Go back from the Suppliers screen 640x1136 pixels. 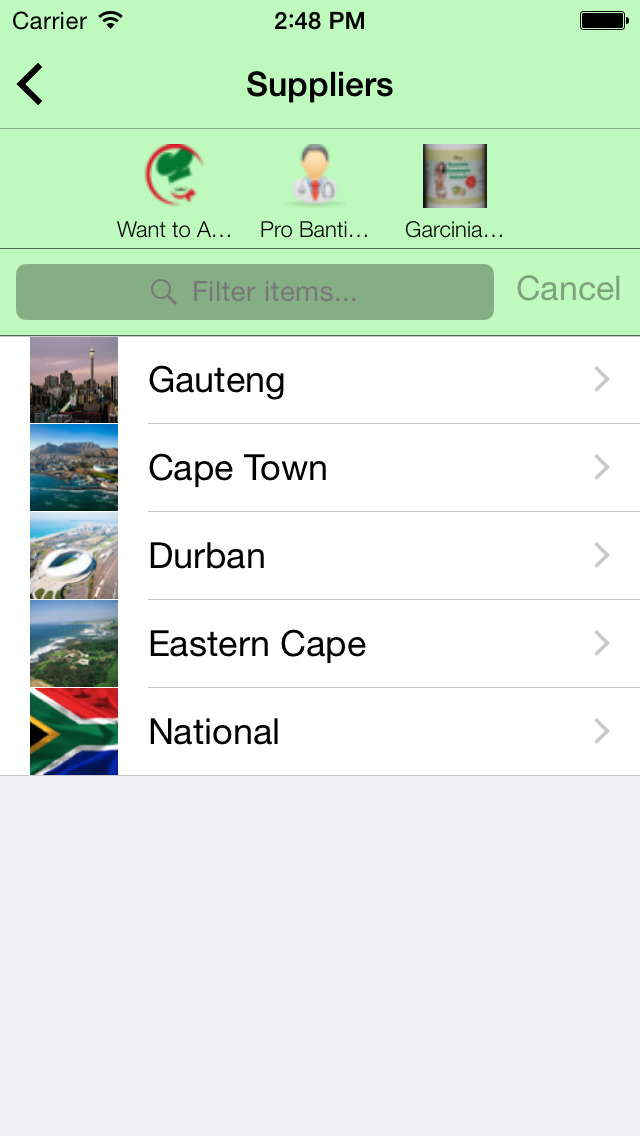(x=30, y=85)
